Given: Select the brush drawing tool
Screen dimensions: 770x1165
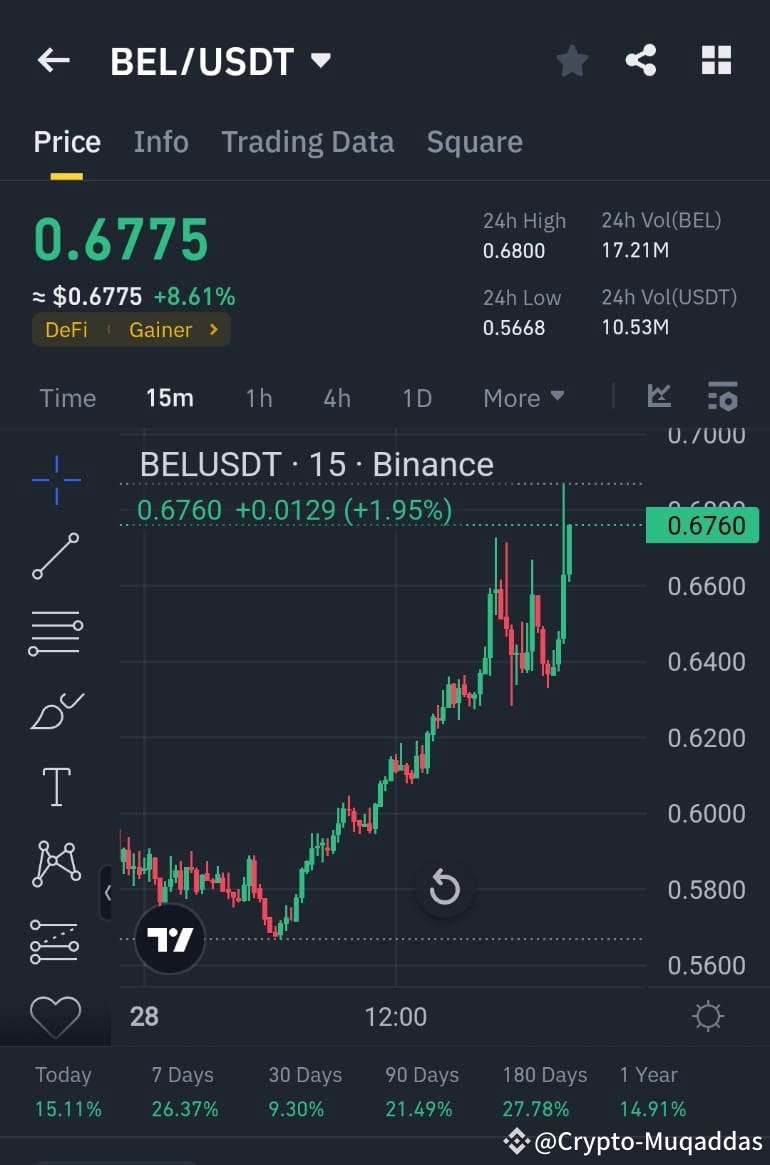Looking at the screenshot, I should 55,709.
